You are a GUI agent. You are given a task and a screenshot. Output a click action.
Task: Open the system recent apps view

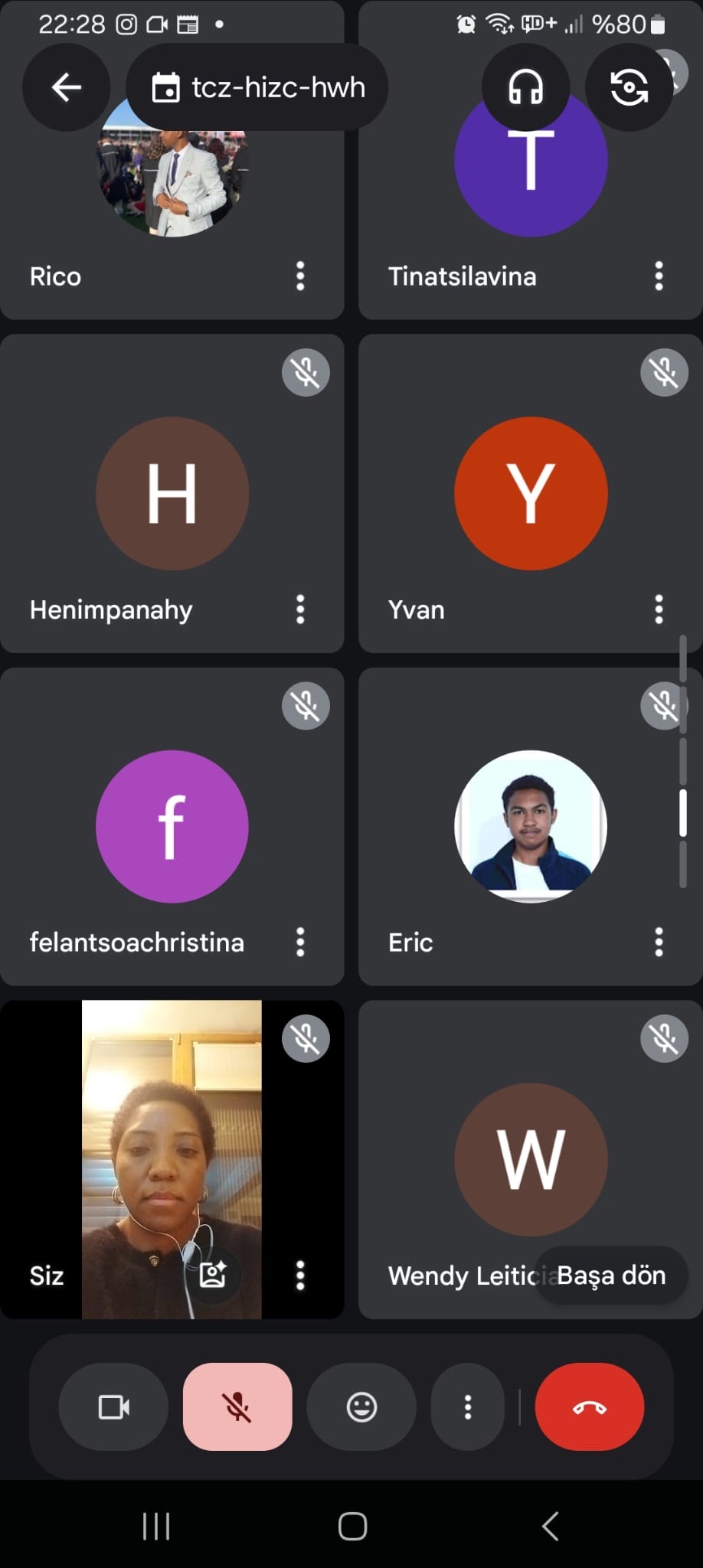156,1527
